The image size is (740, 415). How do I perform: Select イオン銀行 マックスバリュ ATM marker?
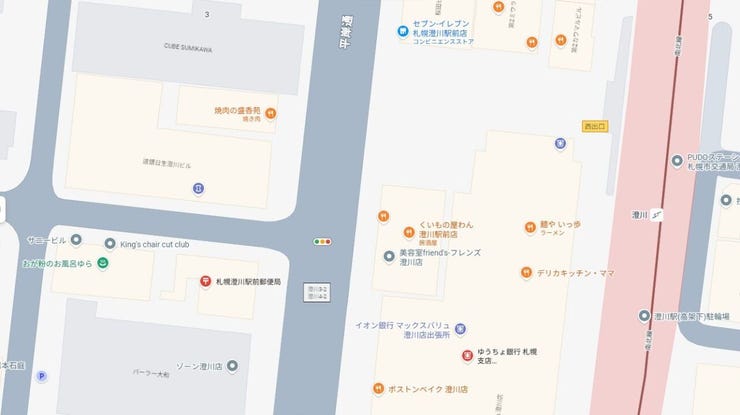tap(461, 328)
